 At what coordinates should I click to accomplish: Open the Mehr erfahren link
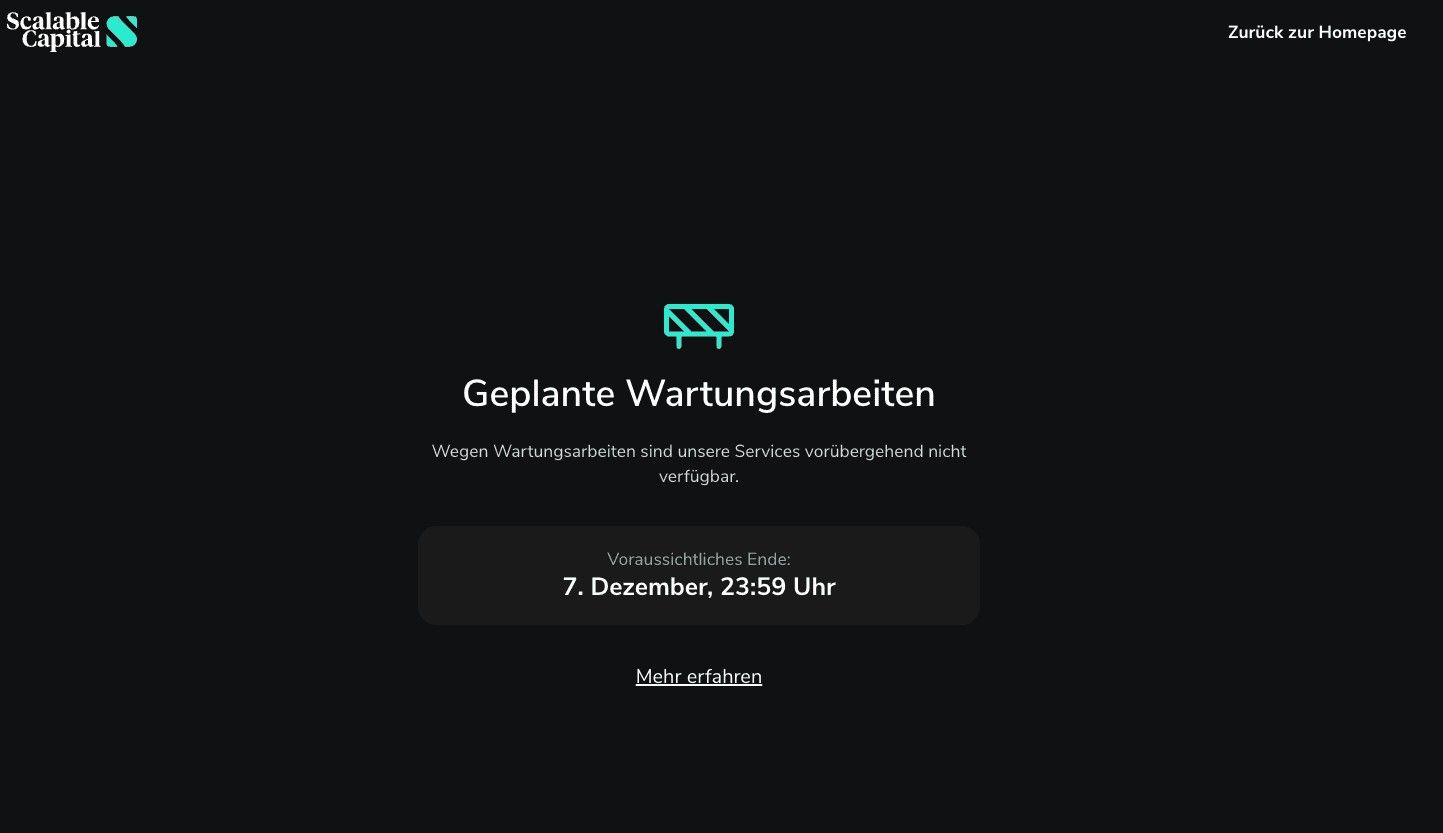click(x=698, y=677)
